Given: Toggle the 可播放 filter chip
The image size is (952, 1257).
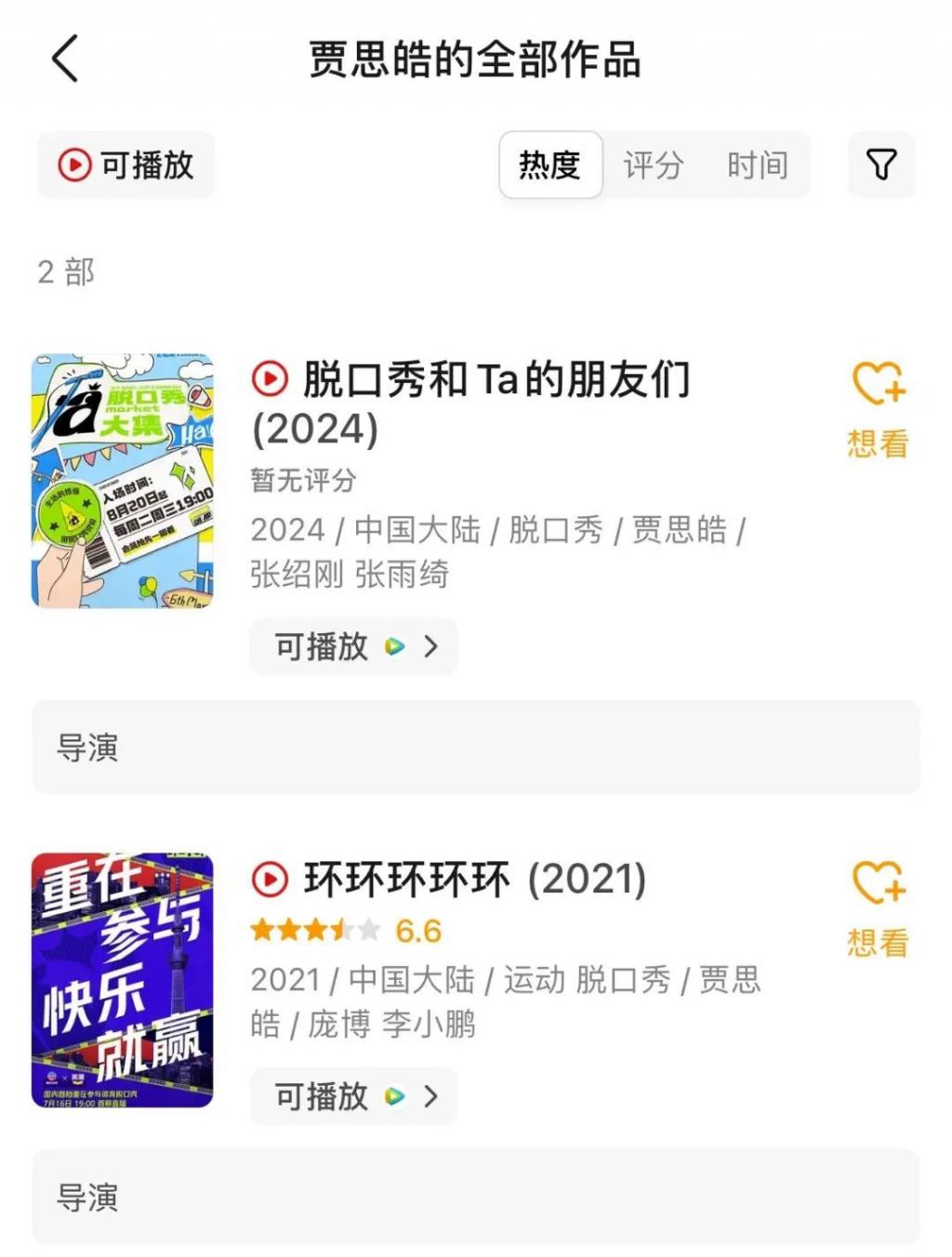Looking at the screenshot, I should coord(126,165).
